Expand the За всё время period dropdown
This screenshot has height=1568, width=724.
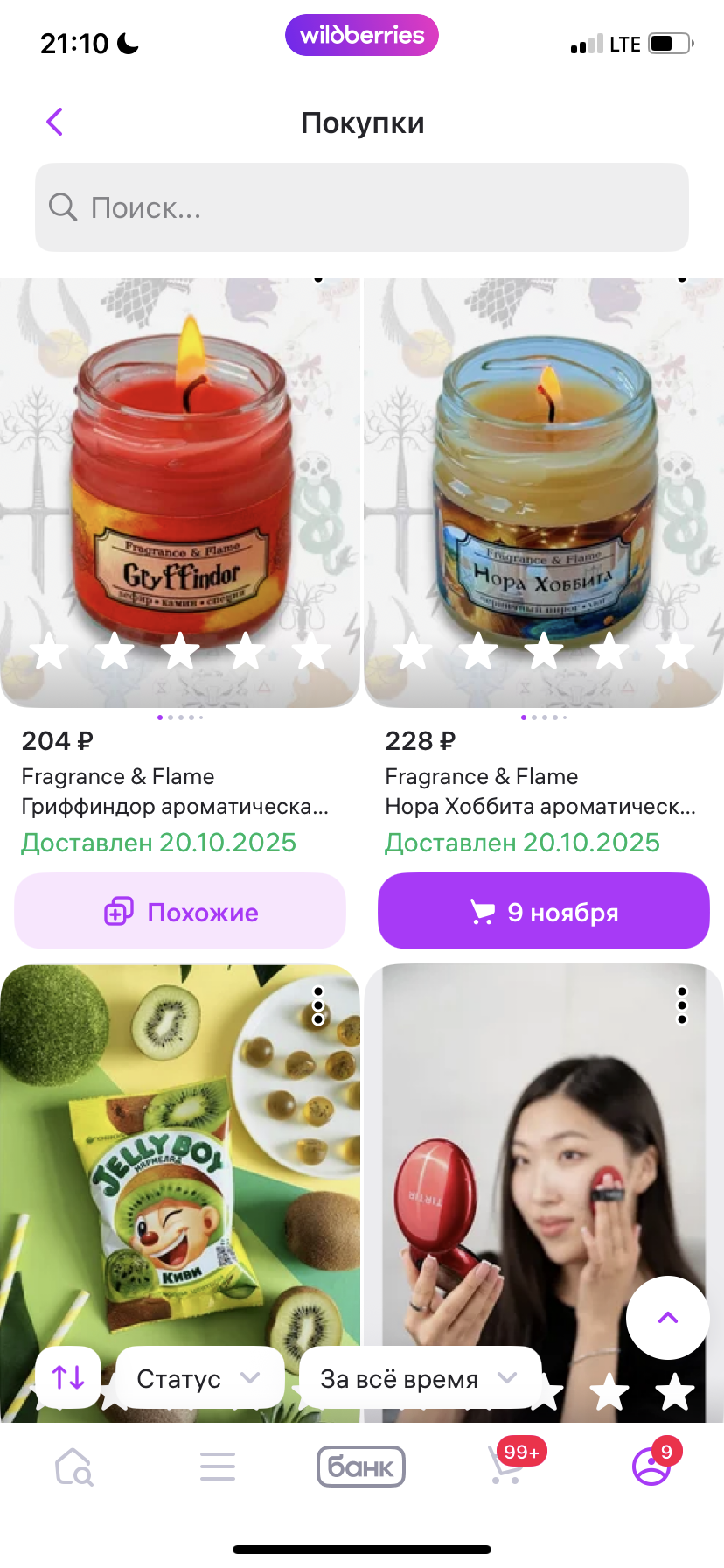click(x=420, y=1378)
